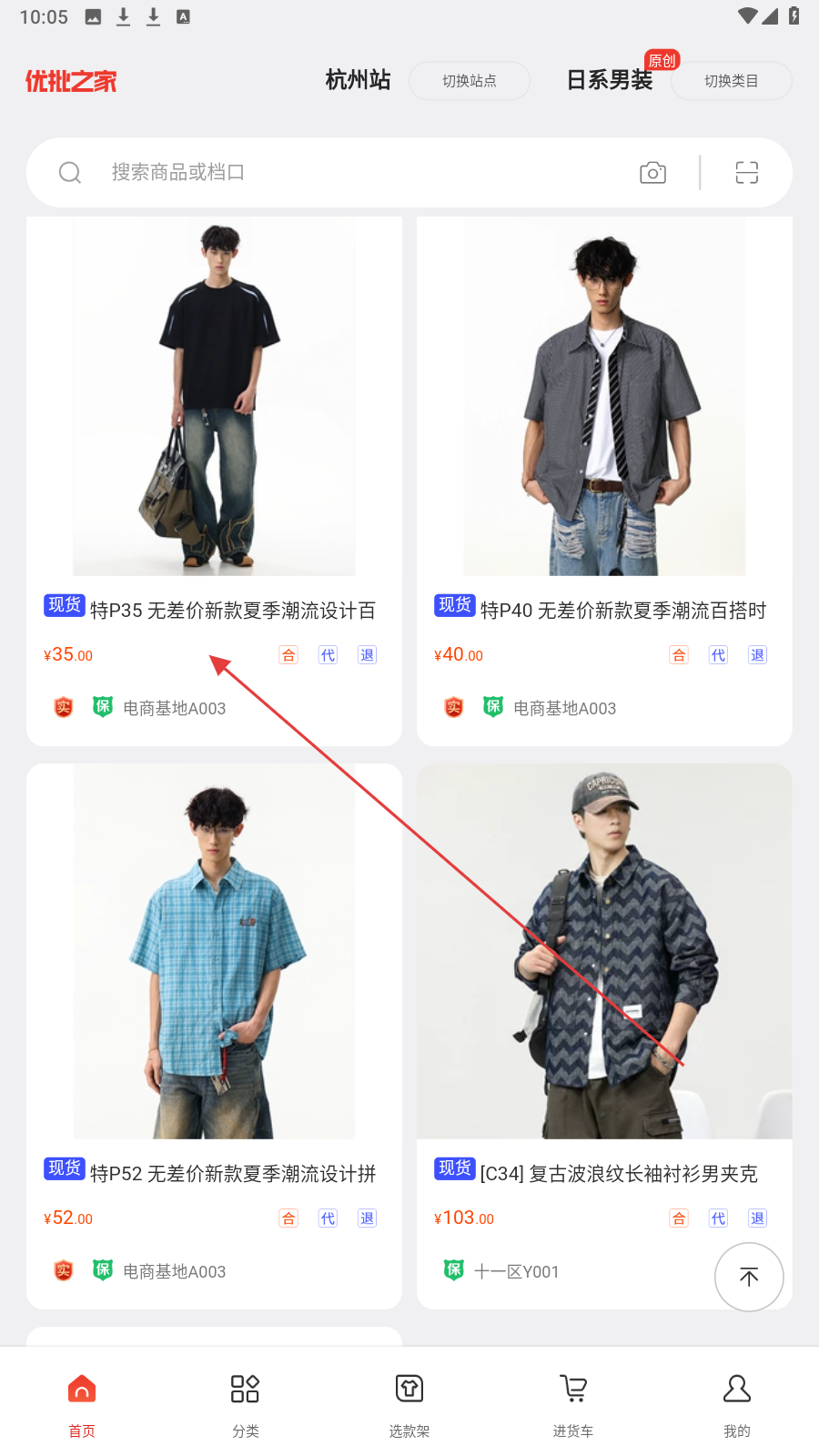Open the scan code icon

pos(746,172)
